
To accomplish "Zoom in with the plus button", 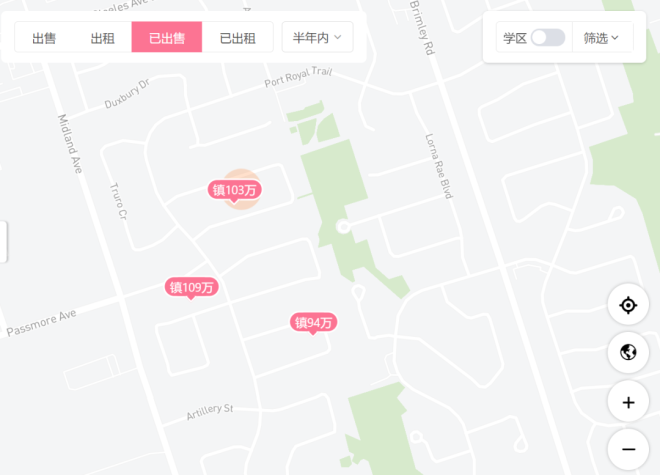I will [628, 402].
